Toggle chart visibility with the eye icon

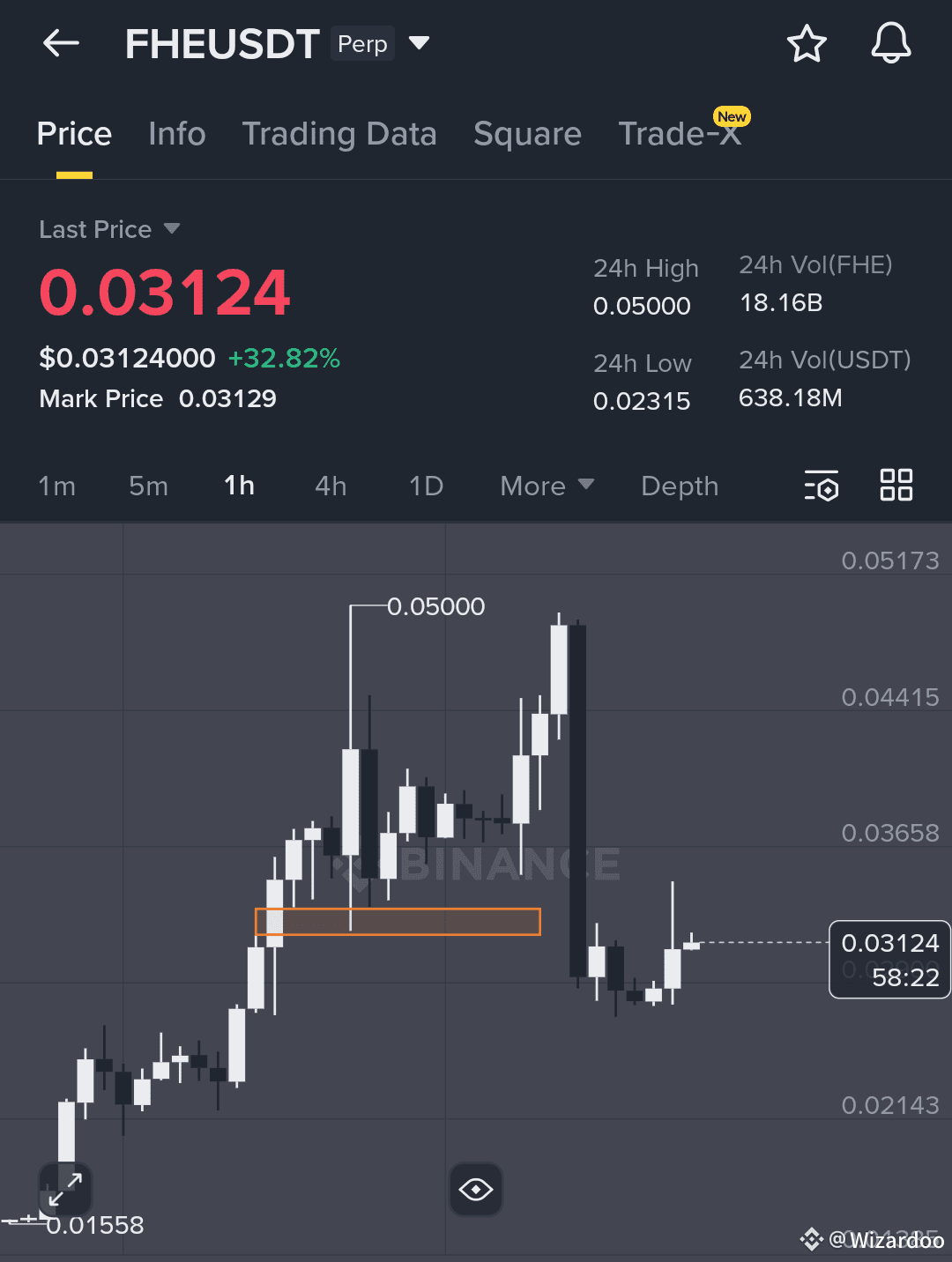click(x=476, y=1190)
